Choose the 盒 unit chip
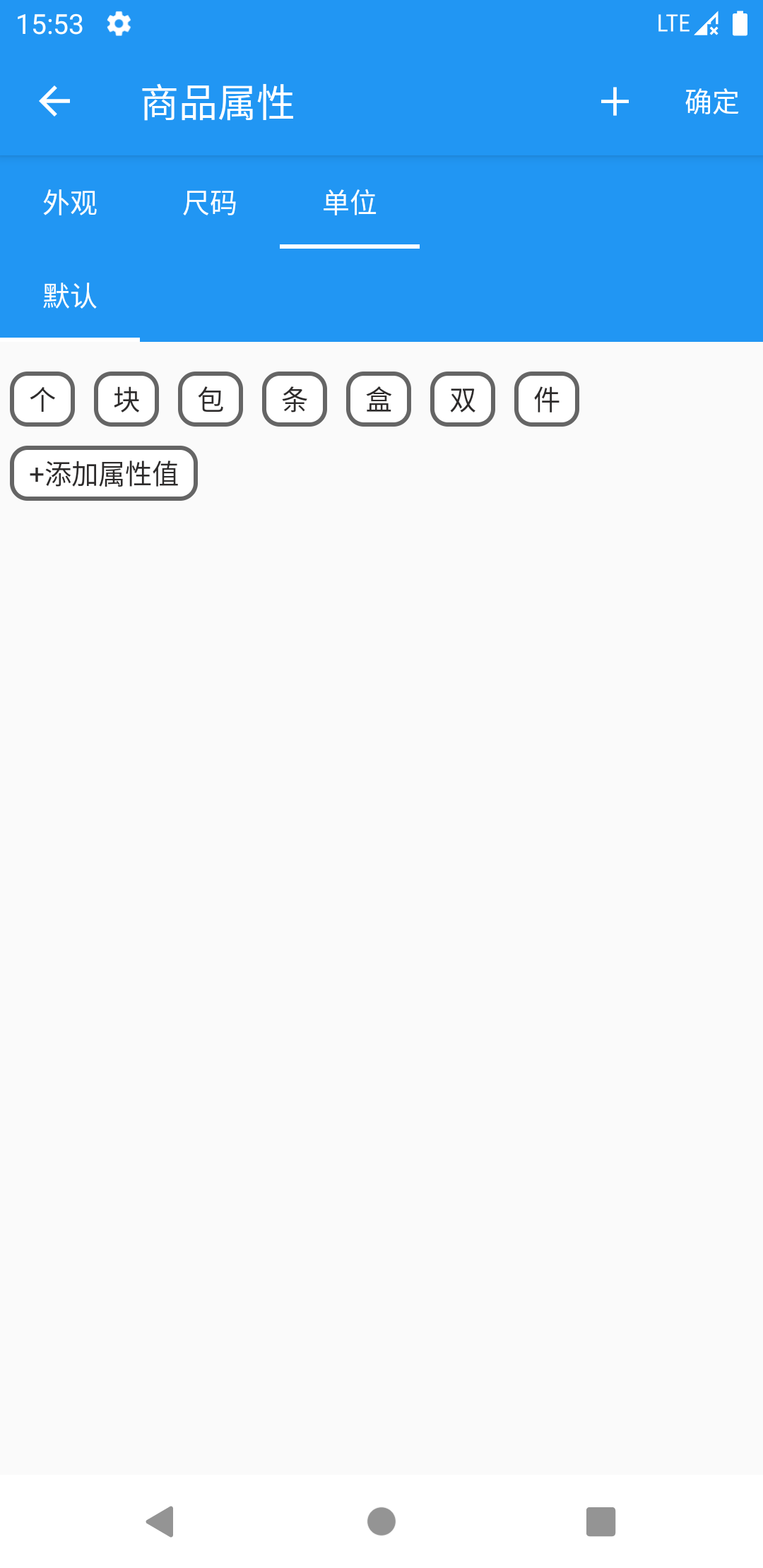The image size is (763, 1568). (x=379, y=400)
